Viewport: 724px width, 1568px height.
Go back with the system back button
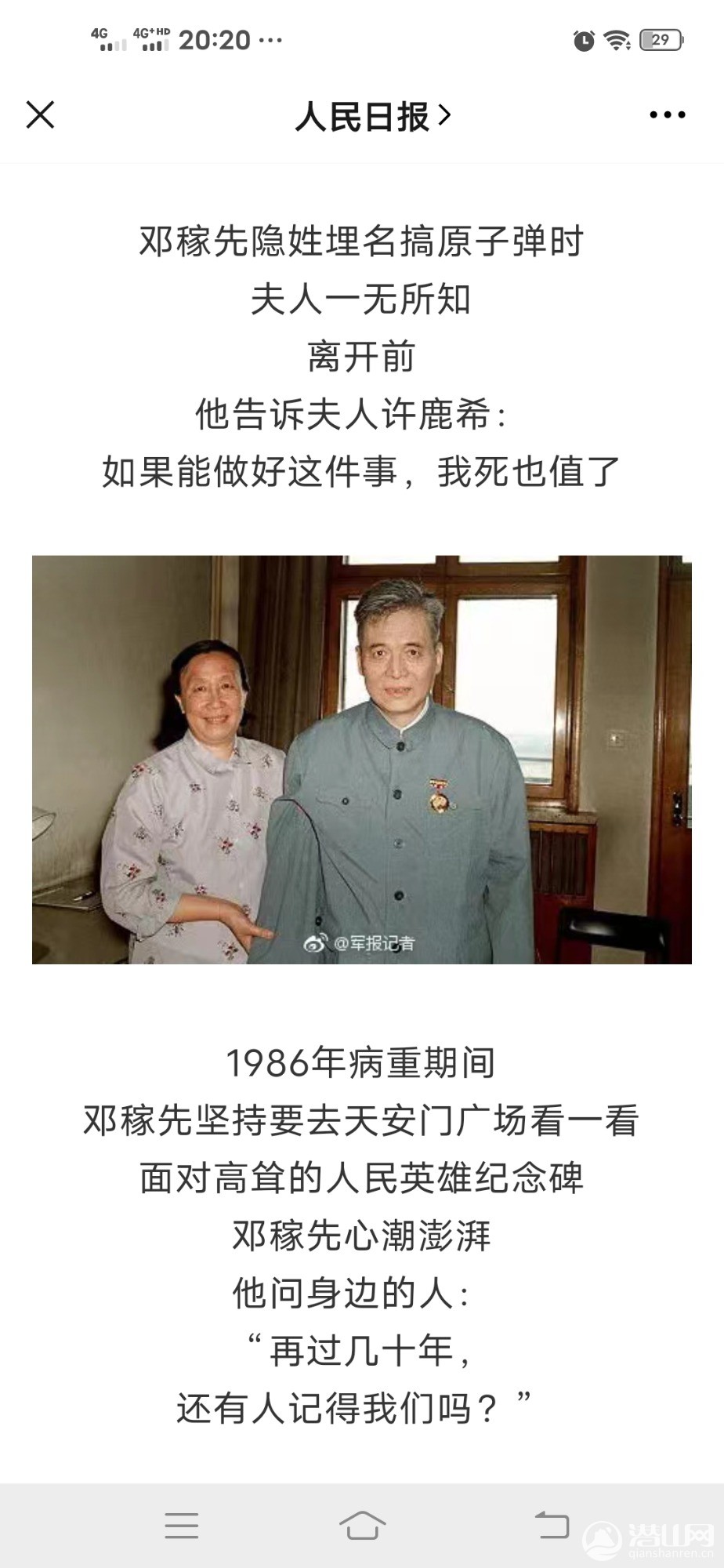click(x=552, y=1525)
